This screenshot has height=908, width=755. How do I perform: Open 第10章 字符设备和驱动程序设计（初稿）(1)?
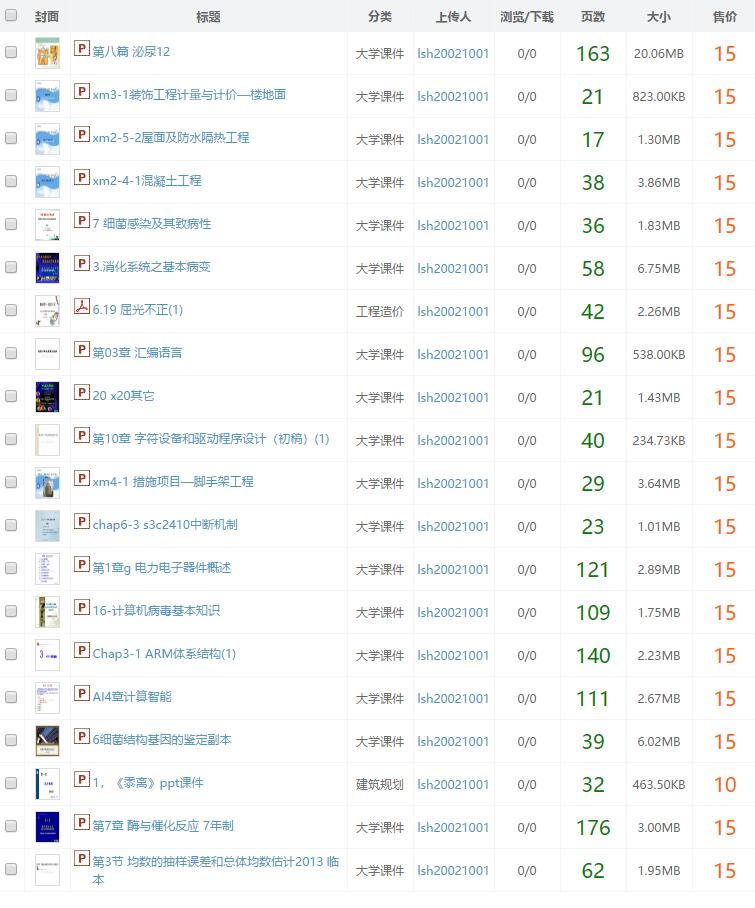click(x=210, y=439)
